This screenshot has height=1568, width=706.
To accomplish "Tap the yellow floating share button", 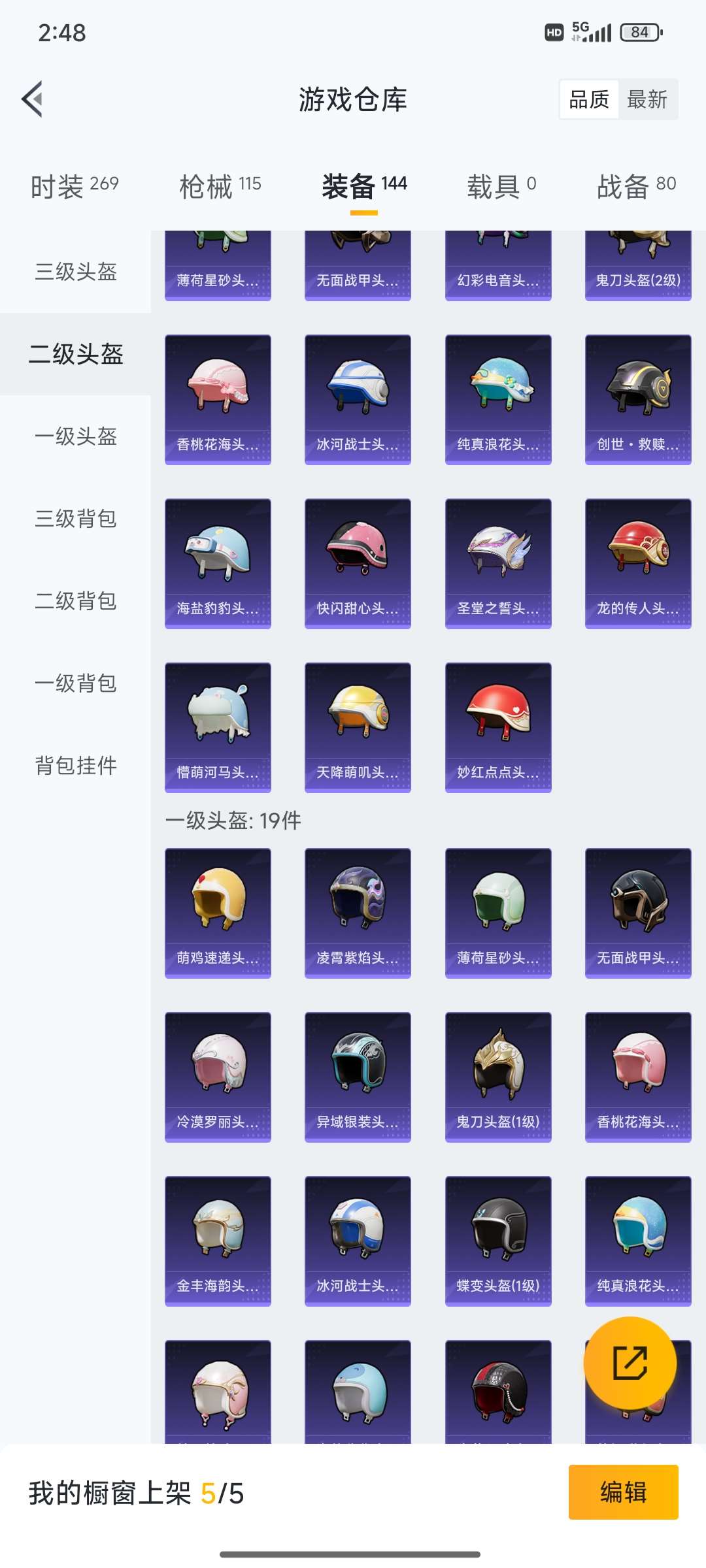I will coord(630,1363).
